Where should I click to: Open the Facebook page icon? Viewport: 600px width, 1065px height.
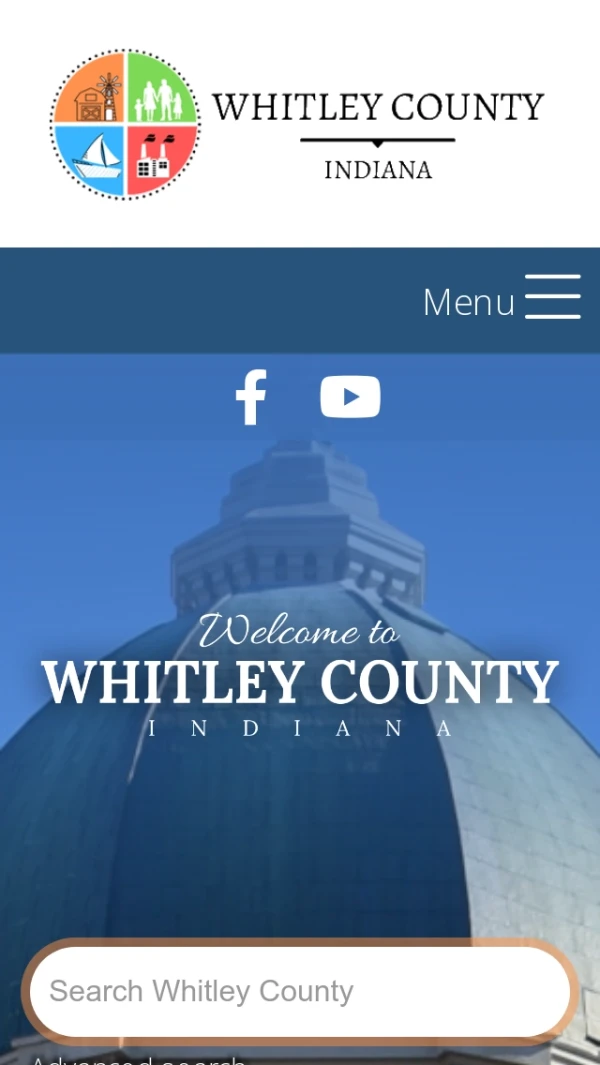(x=251, y=397)
